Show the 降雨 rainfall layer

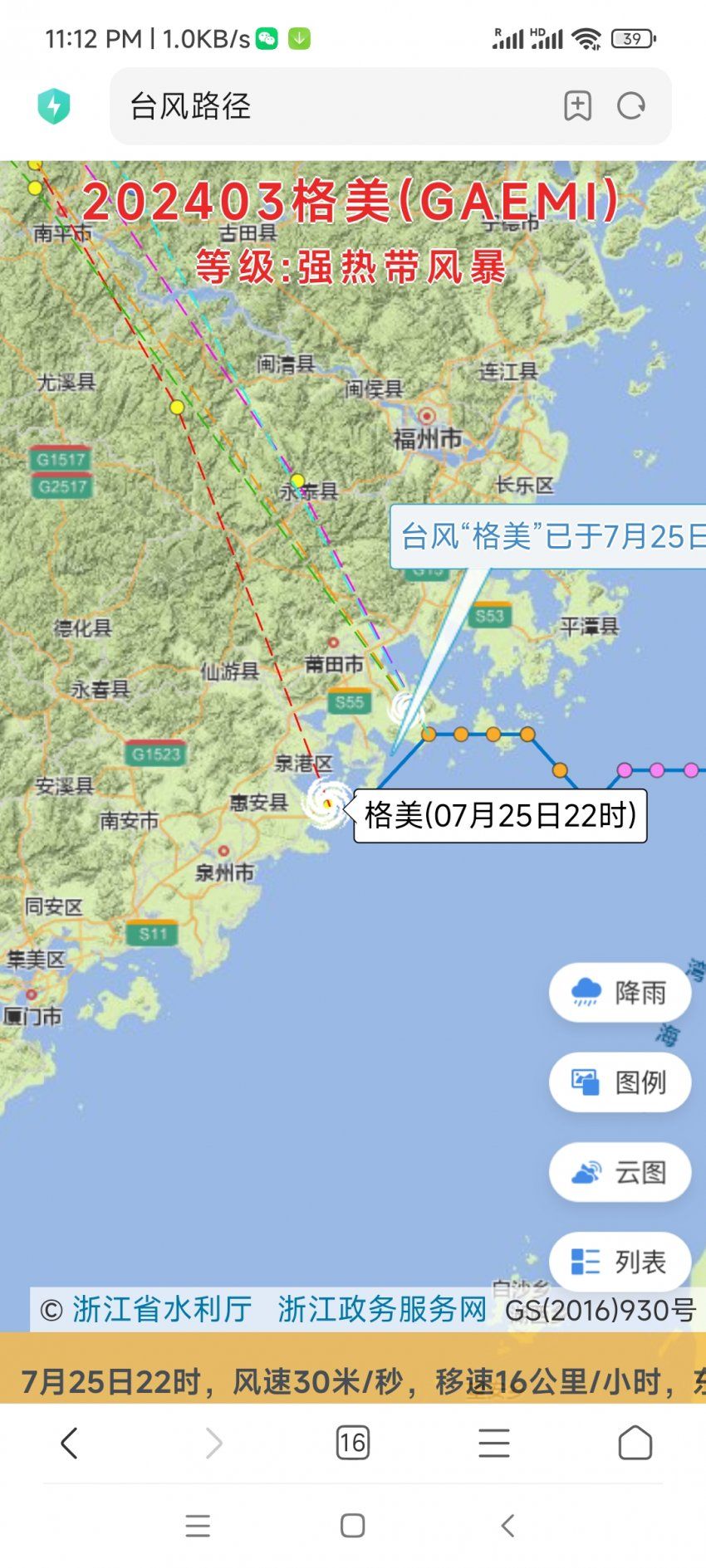620,992
